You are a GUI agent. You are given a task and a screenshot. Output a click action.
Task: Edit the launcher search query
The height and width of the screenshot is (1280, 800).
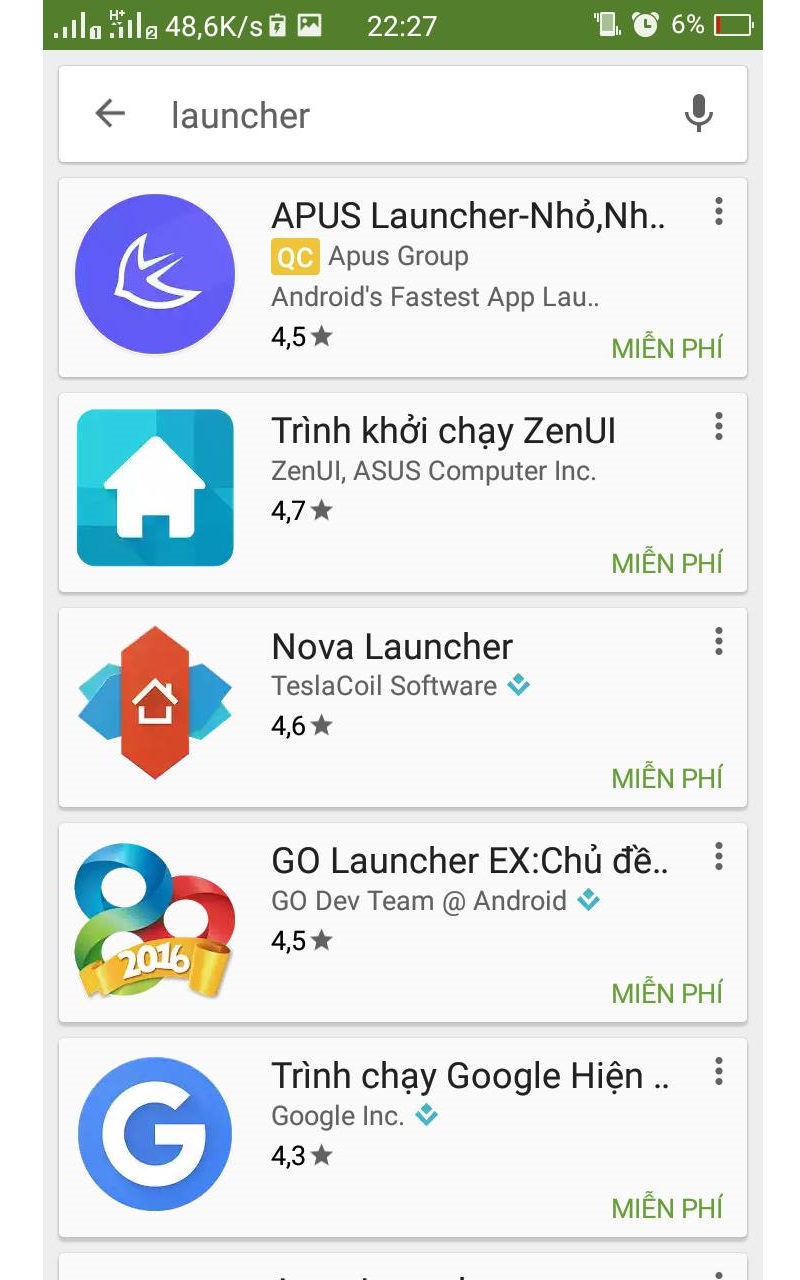(x=400, y=115)
